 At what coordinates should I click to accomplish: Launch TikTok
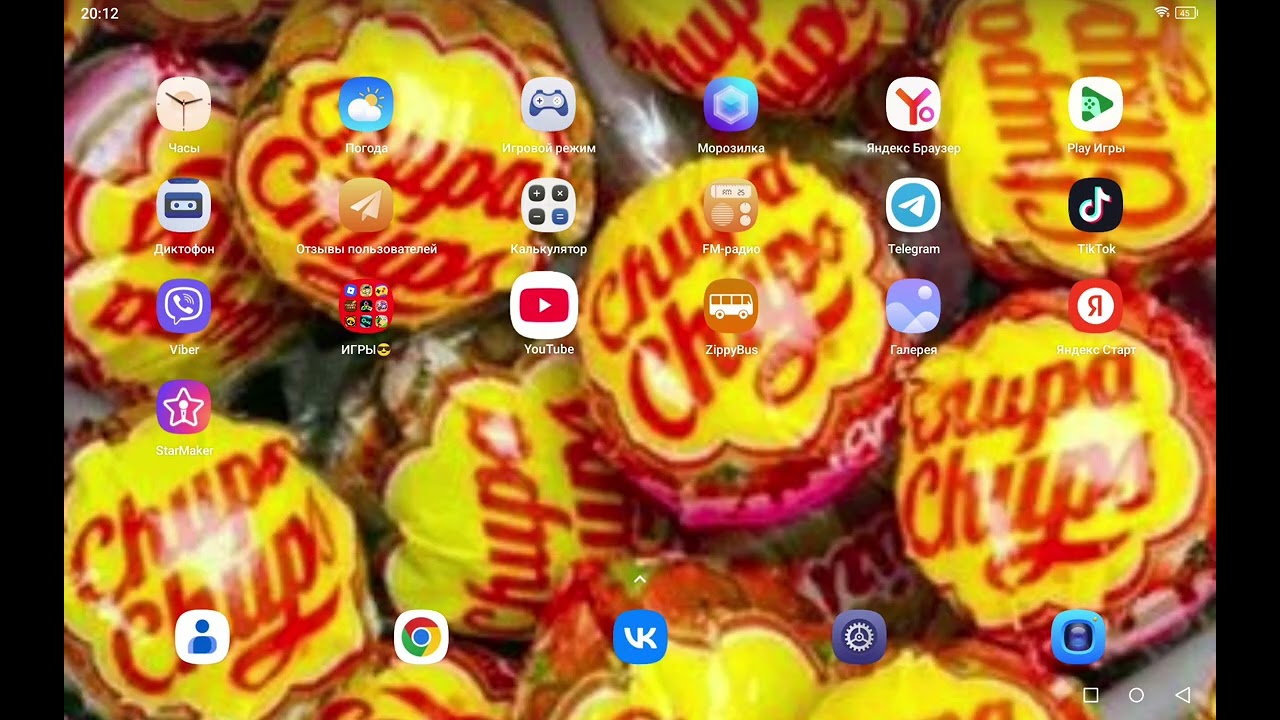click(x=1096, y=206)
